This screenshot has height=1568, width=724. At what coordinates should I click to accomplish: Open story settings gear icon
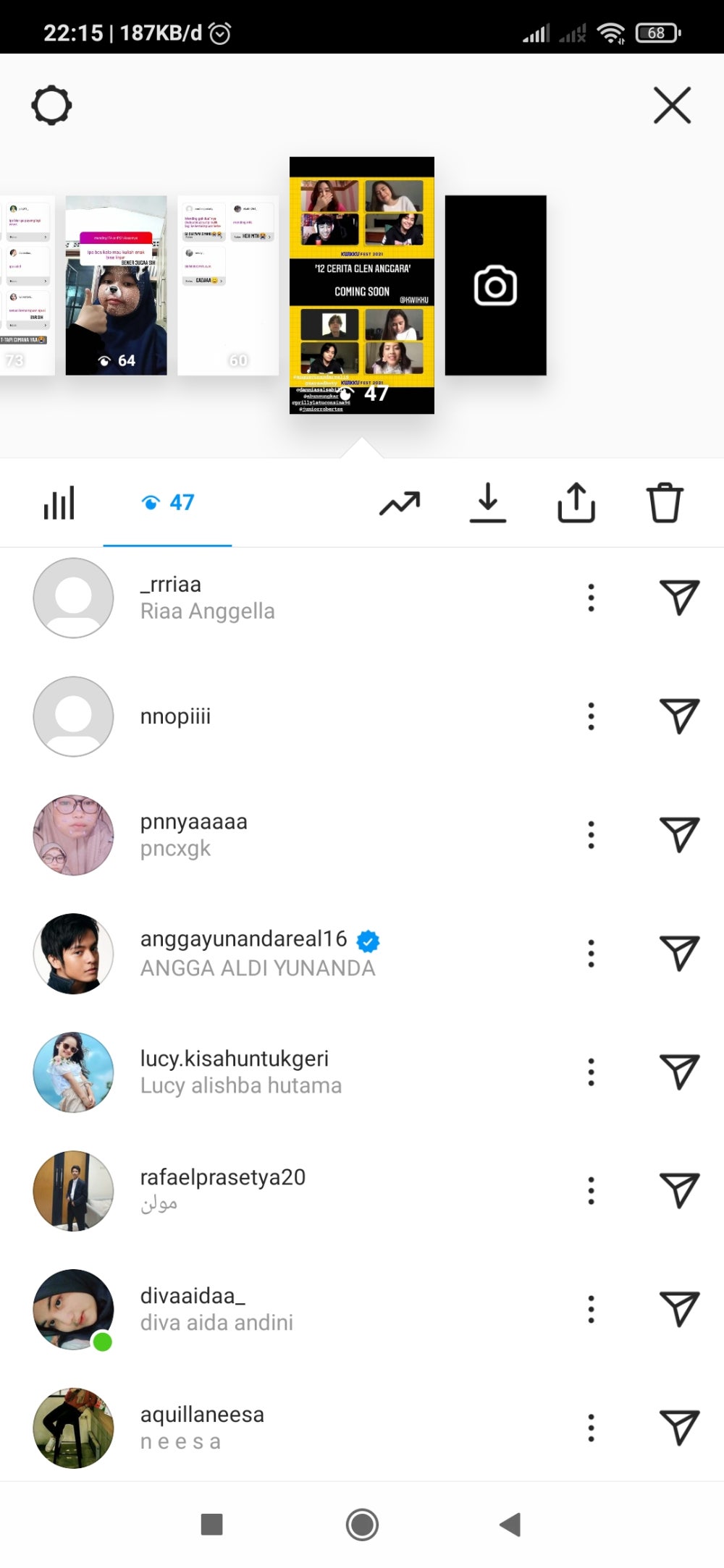pos(51,106)
